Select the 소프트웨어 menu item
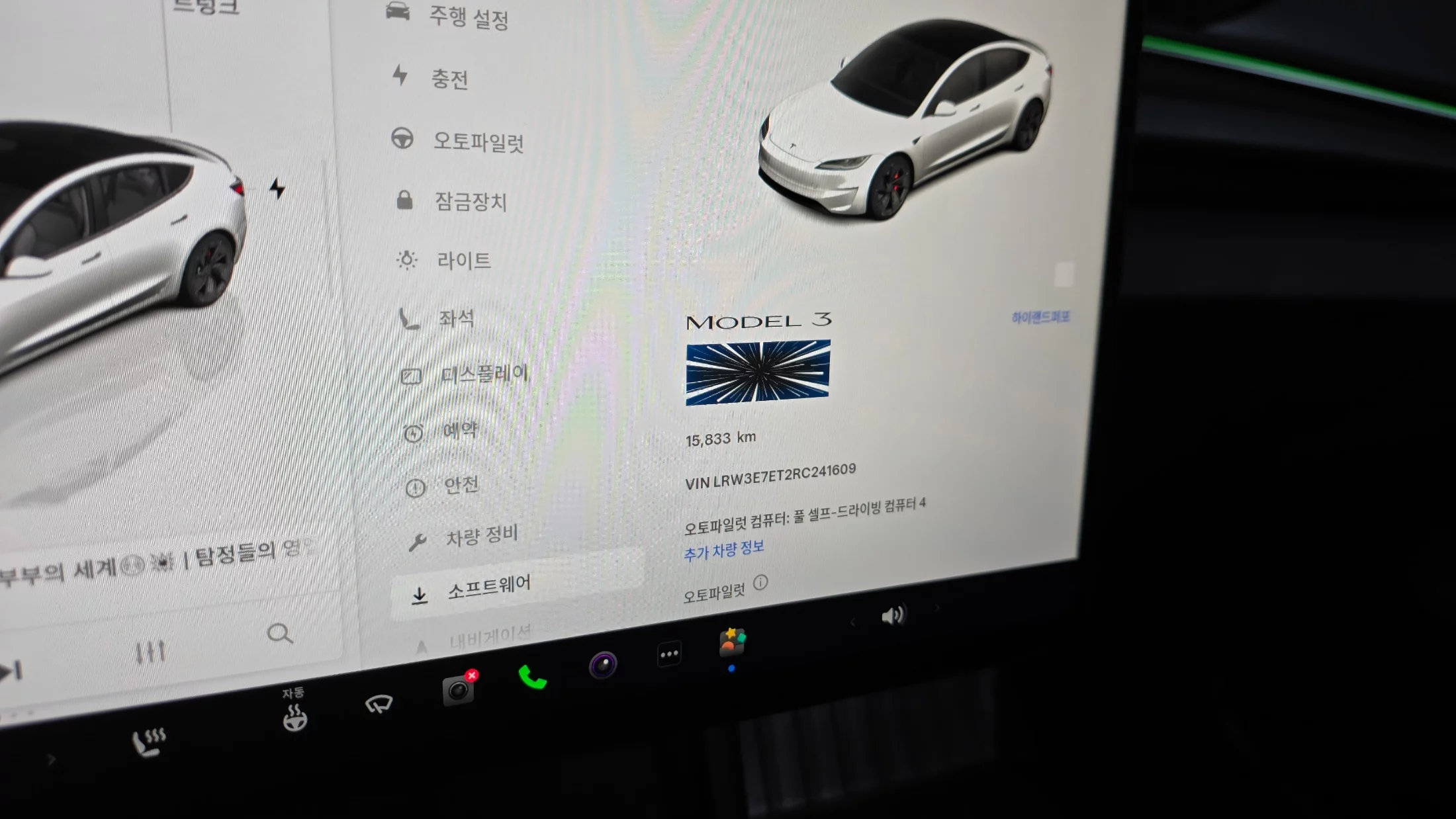Screen dimensions: 1456x819 tap(488, 587)
